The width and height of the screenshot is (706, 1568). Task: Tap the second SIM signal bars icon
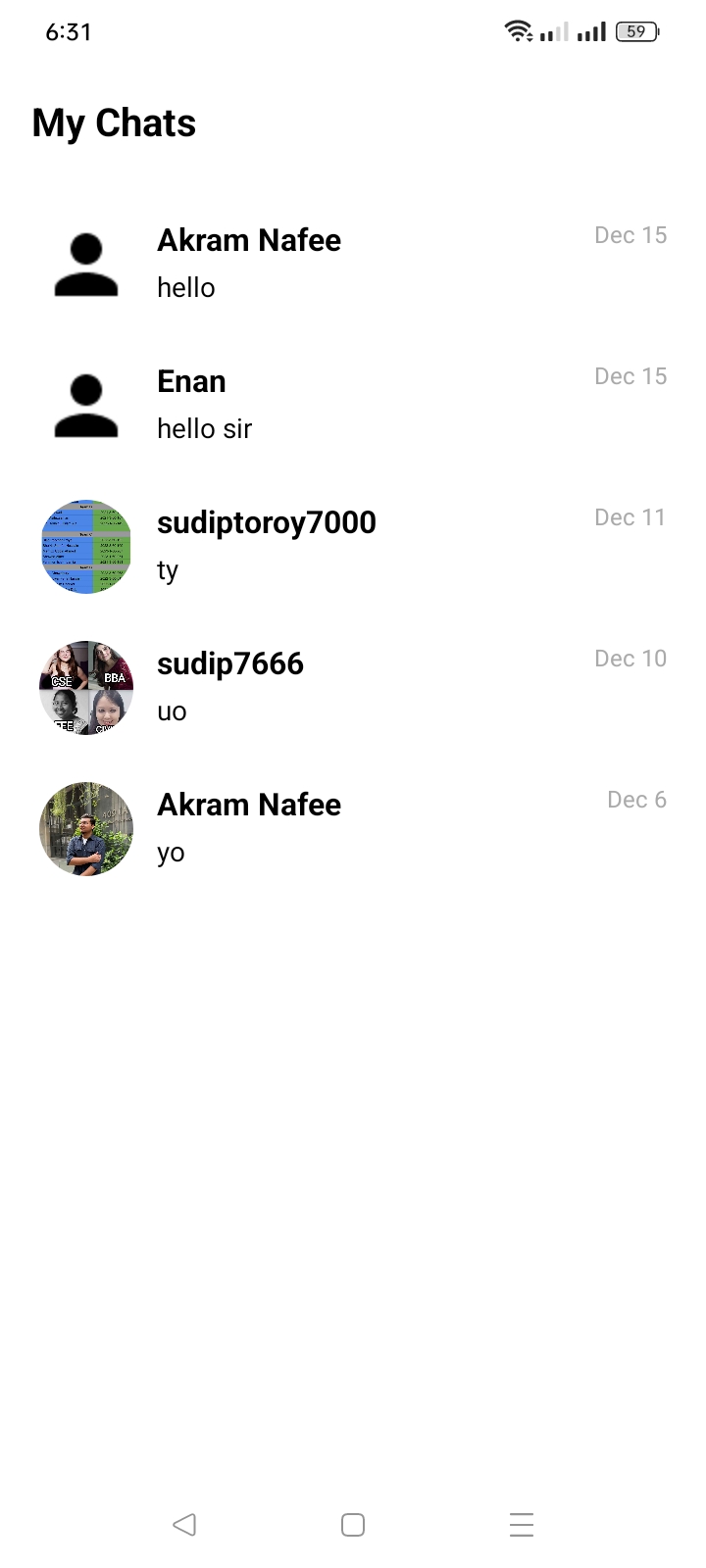[591, 31]
